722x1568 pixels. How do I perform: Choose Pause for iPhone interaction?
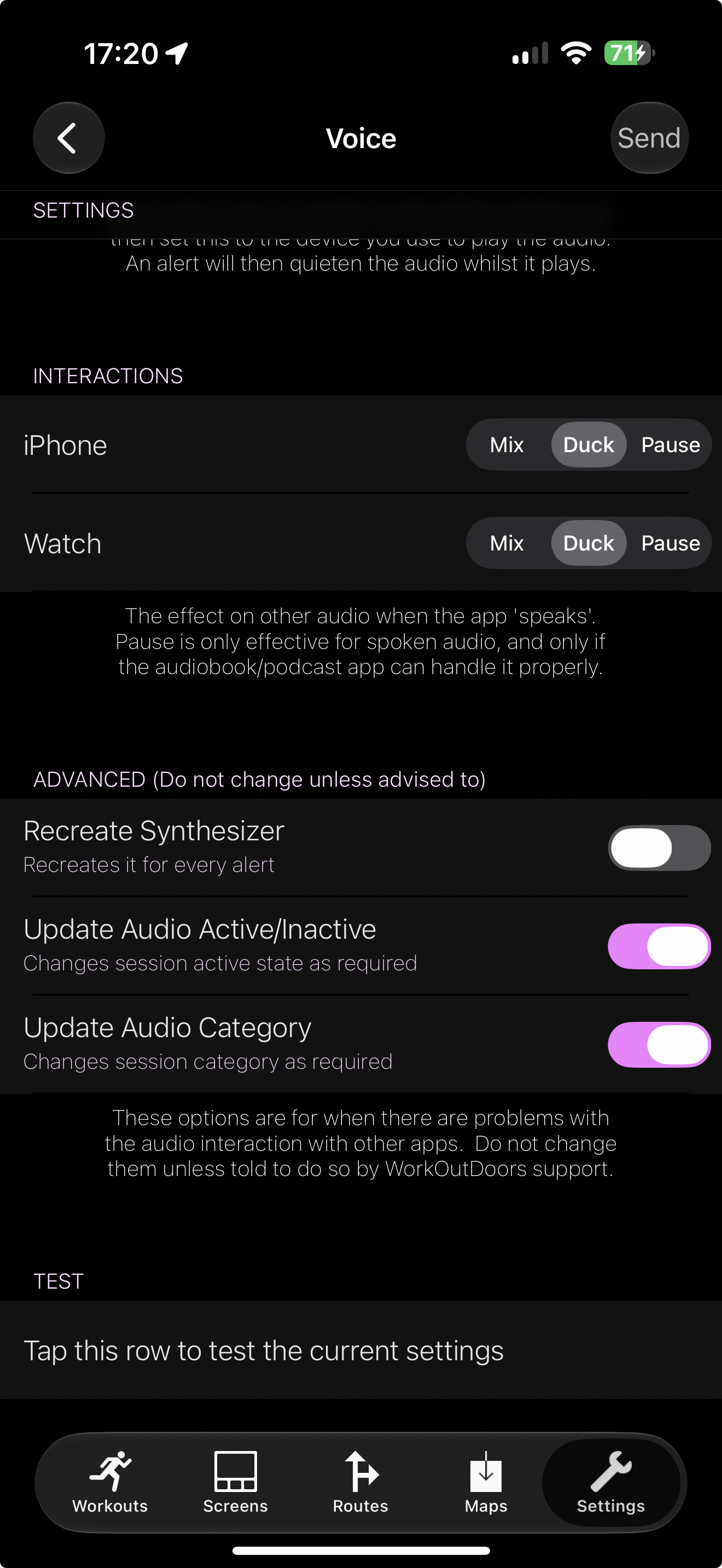click(x=670, y=445)
